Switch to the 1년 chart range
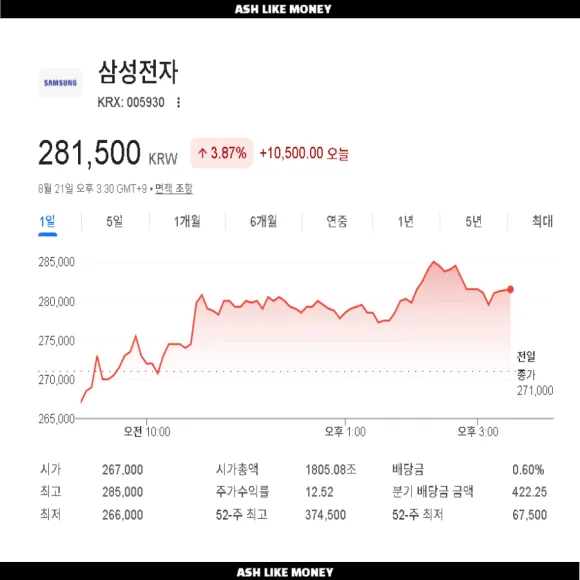Viewport: 580px width, 580px height. (405, 222)
